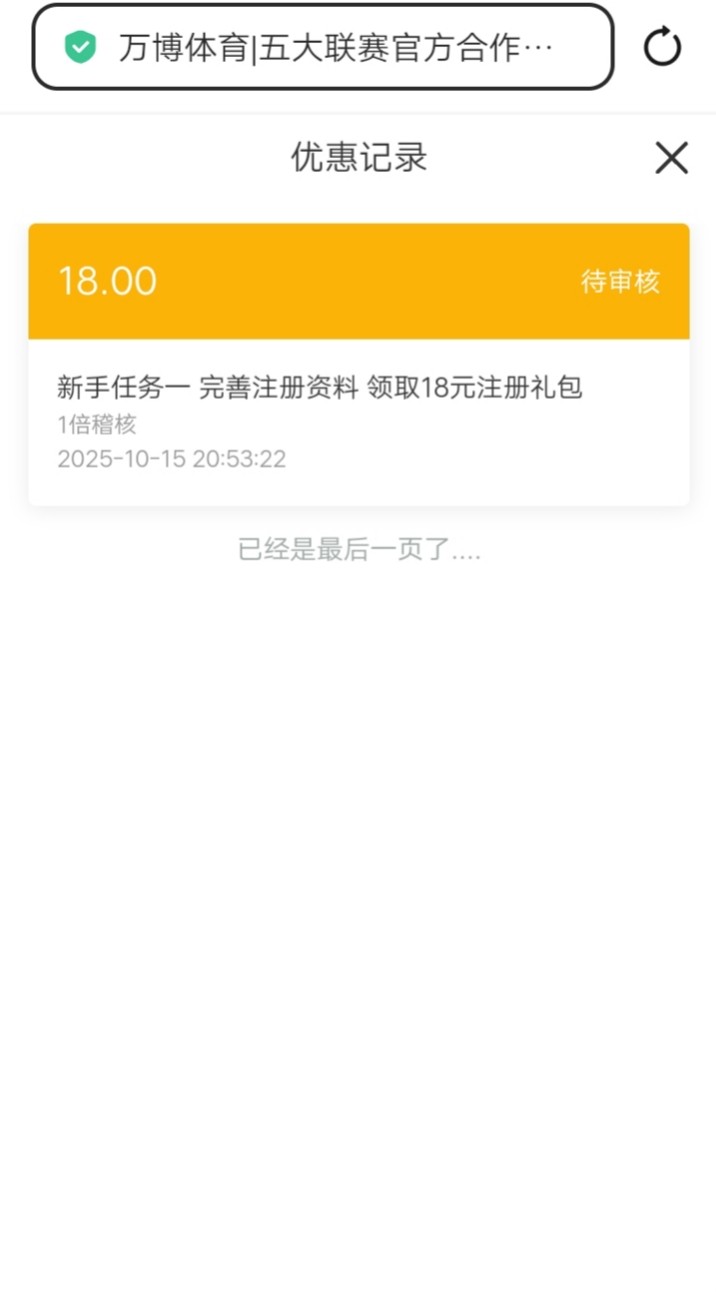Reload the page with refresh icon

click(x=662, y=47)
